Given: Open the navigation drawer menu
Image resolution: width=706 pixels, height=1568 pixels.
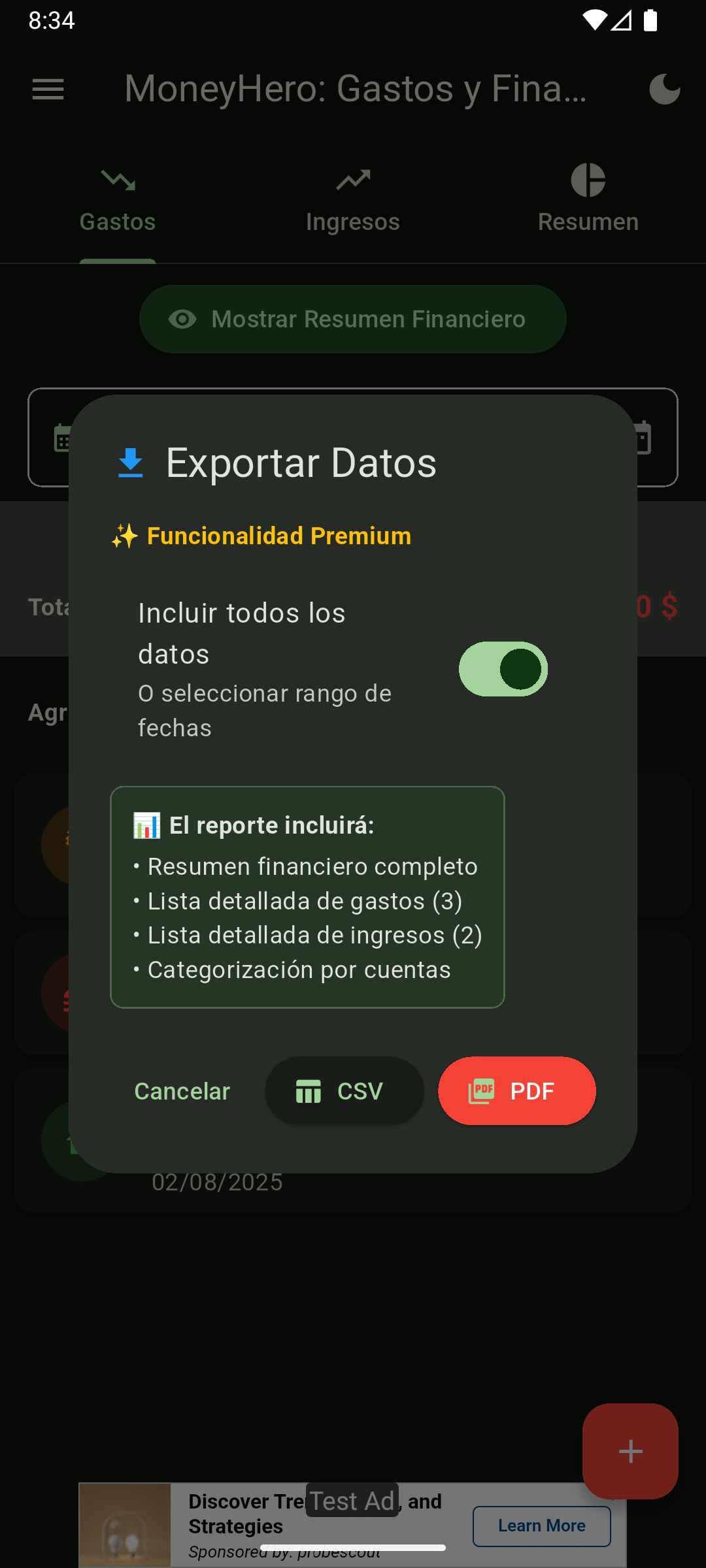Looking at the screenshot, I should pyautogui.click(x=47, y=90).
